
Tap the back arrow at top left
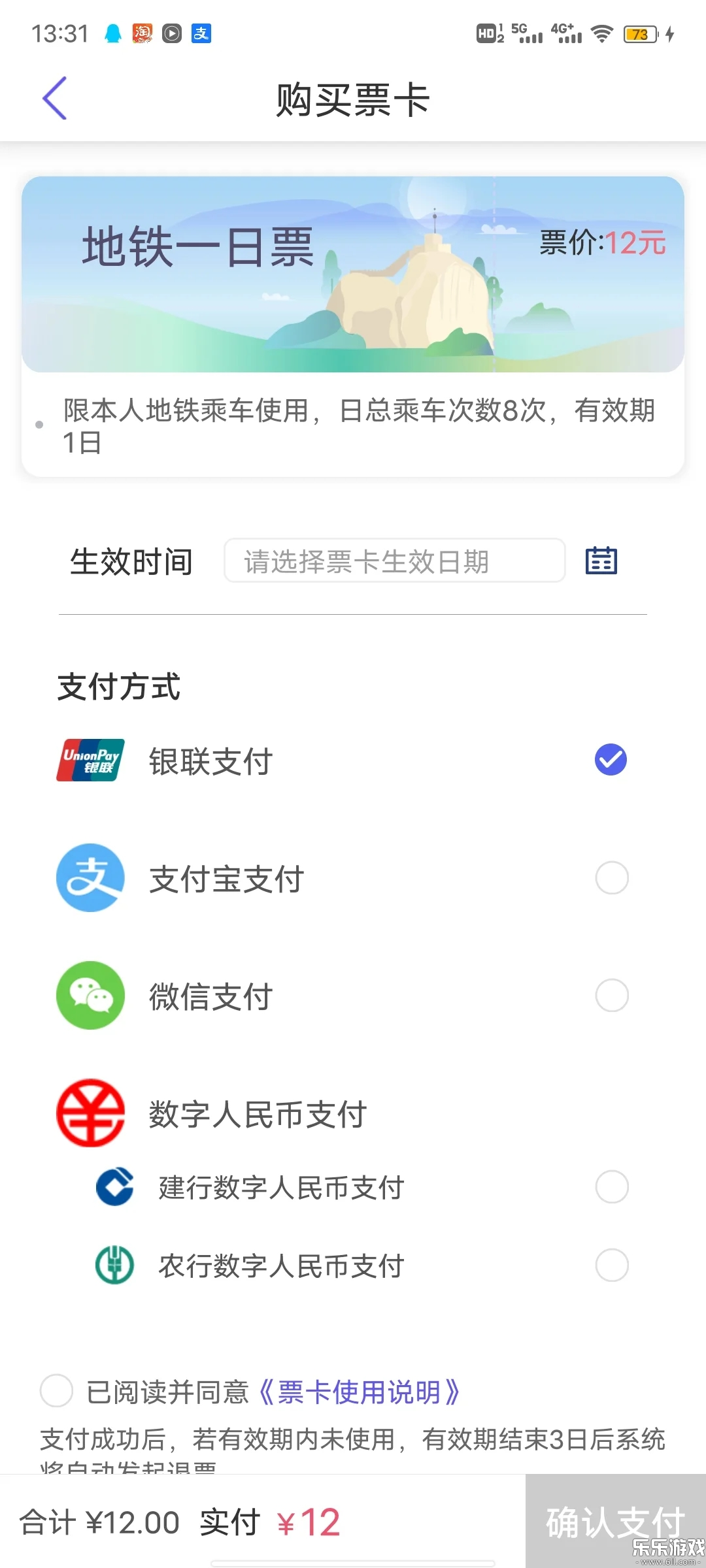[55, 98]
